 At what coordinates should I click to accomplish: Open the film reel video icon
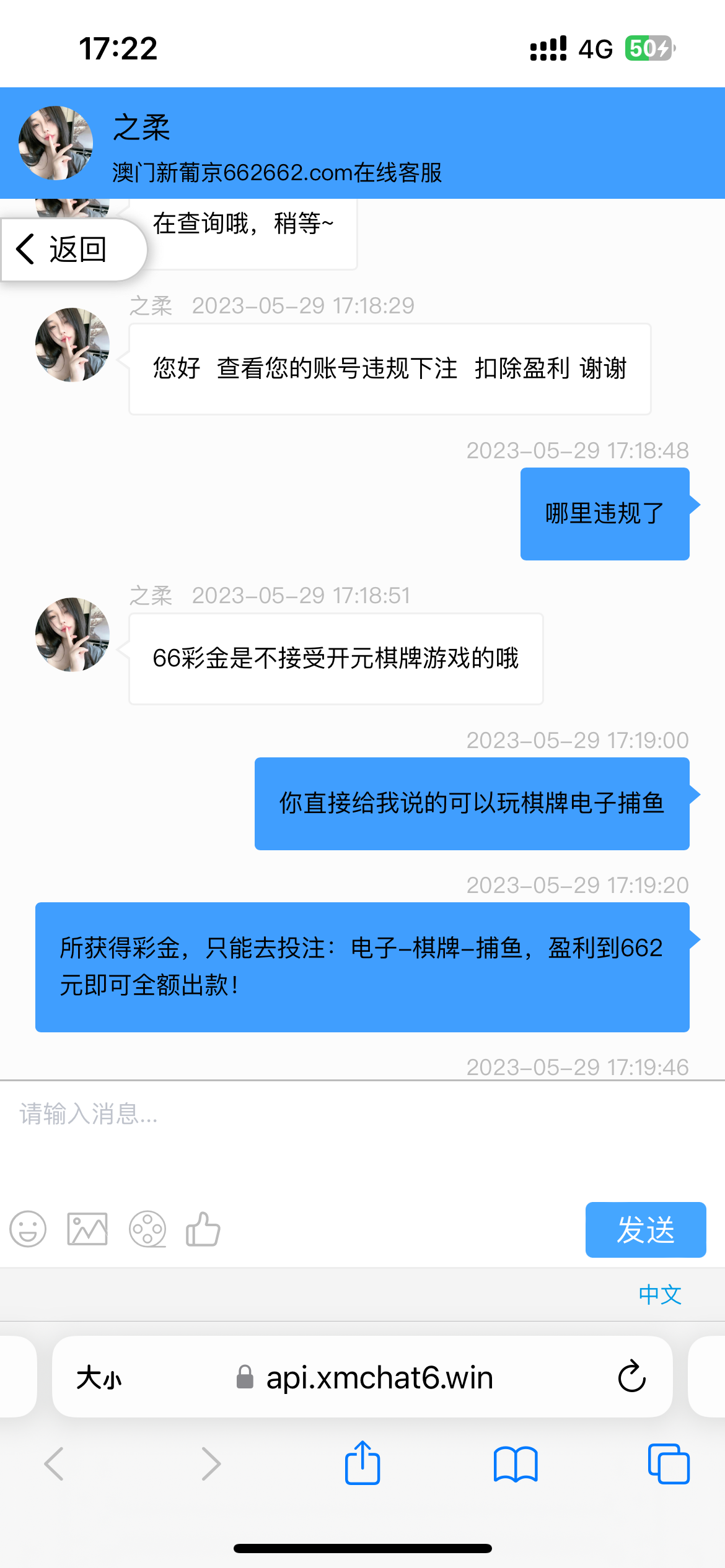(x=147, y=1229)
